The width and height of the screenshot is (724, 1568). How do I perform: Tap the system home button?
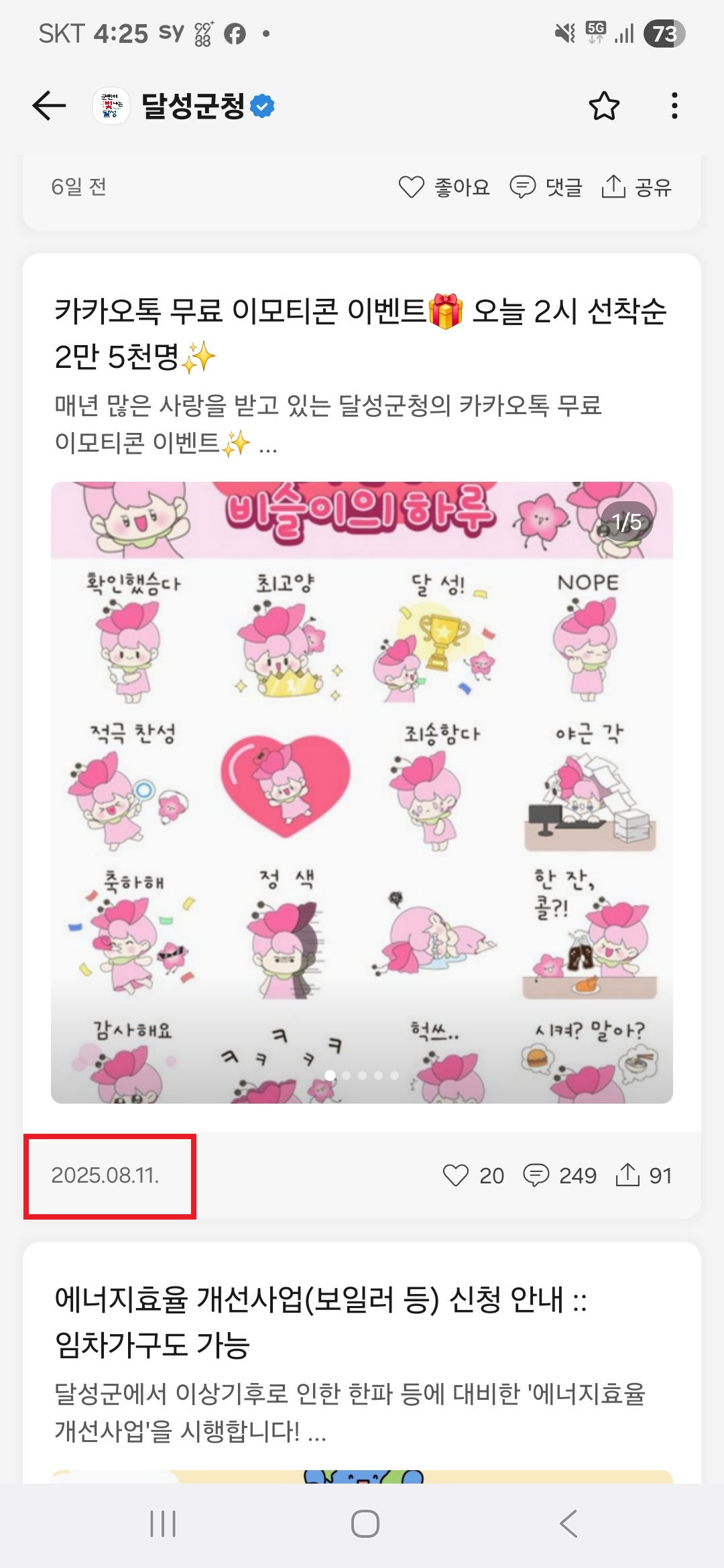click(365, 1524)
